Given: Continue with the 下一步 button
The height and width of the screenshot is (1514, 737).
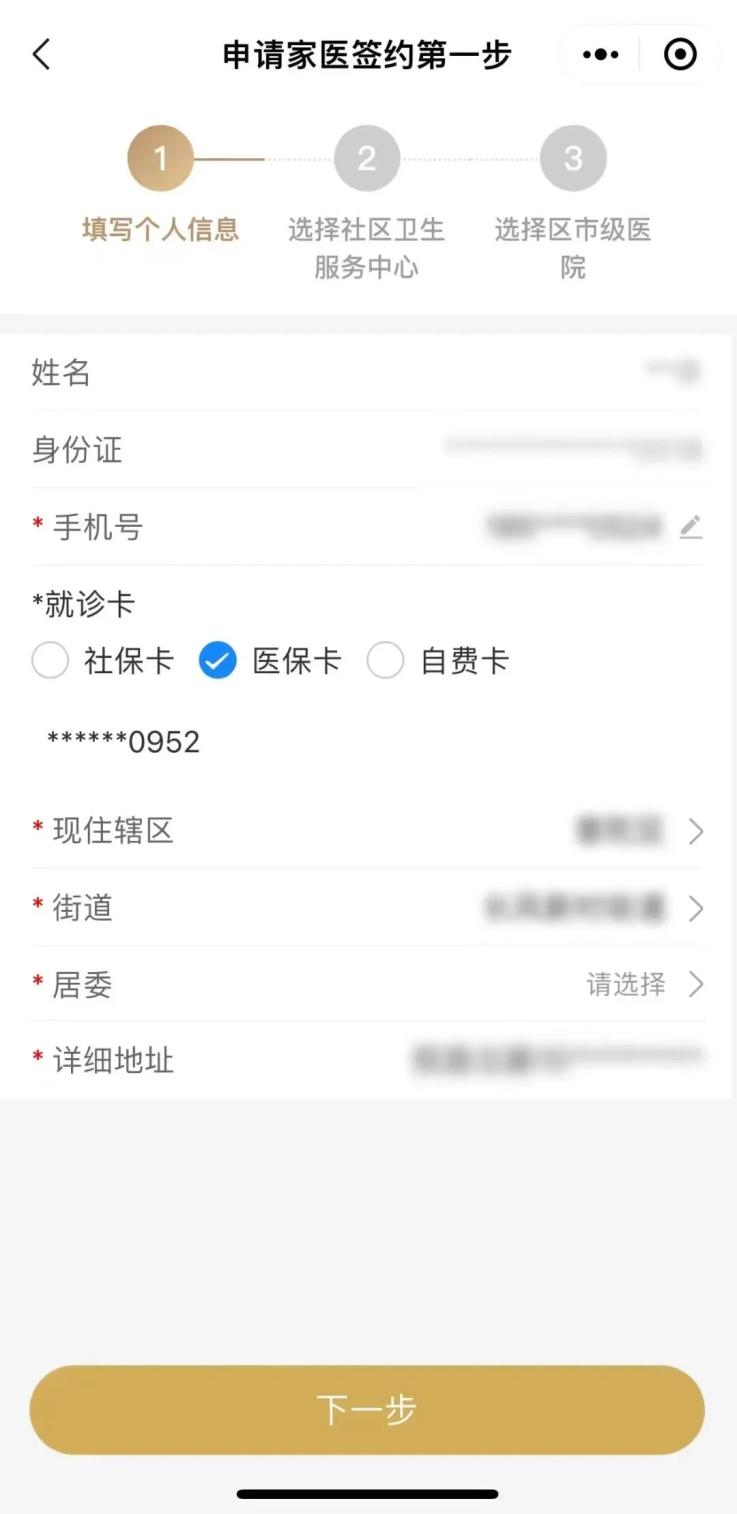Looking at the screenshot, I should (x=367, y=1410).
